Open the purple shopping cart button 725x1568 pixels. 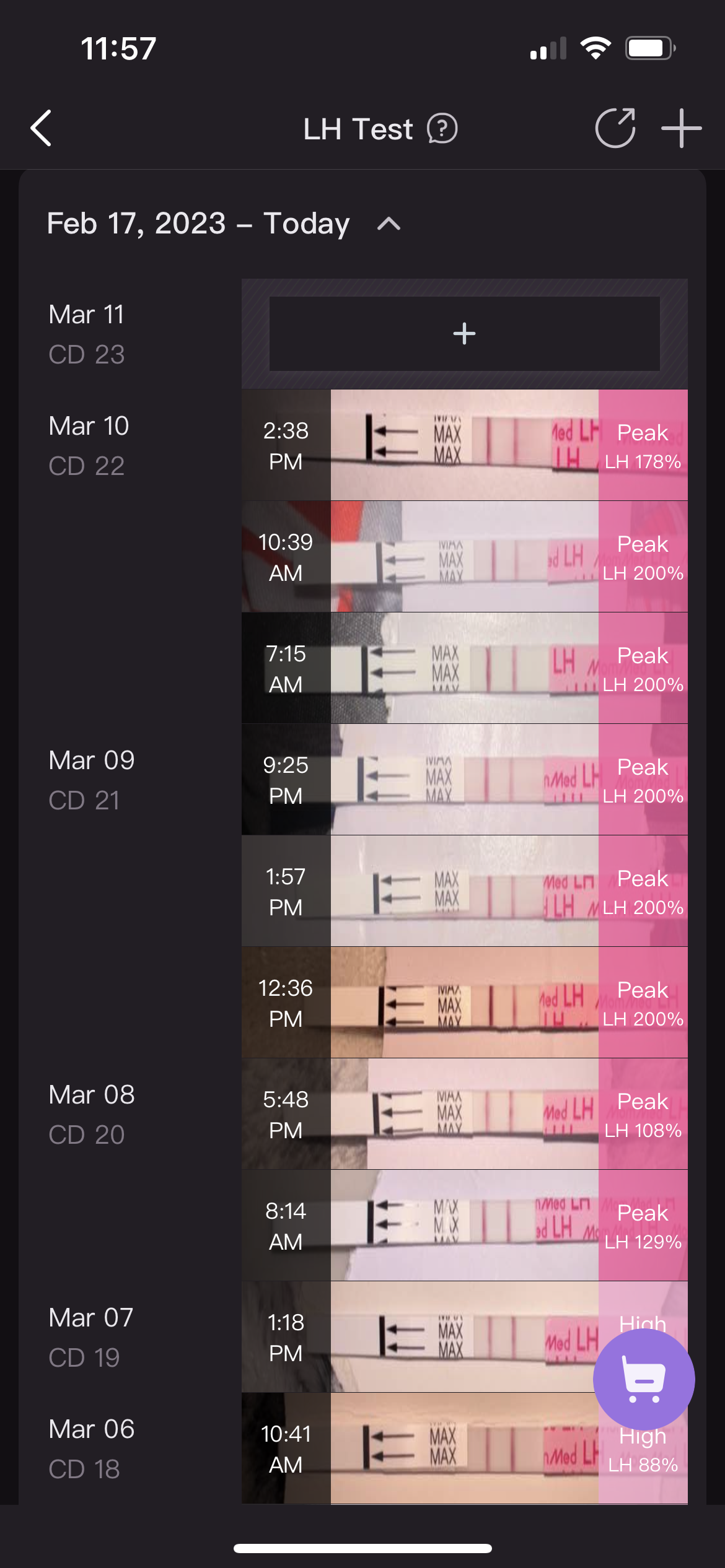tap(644, 1379)
